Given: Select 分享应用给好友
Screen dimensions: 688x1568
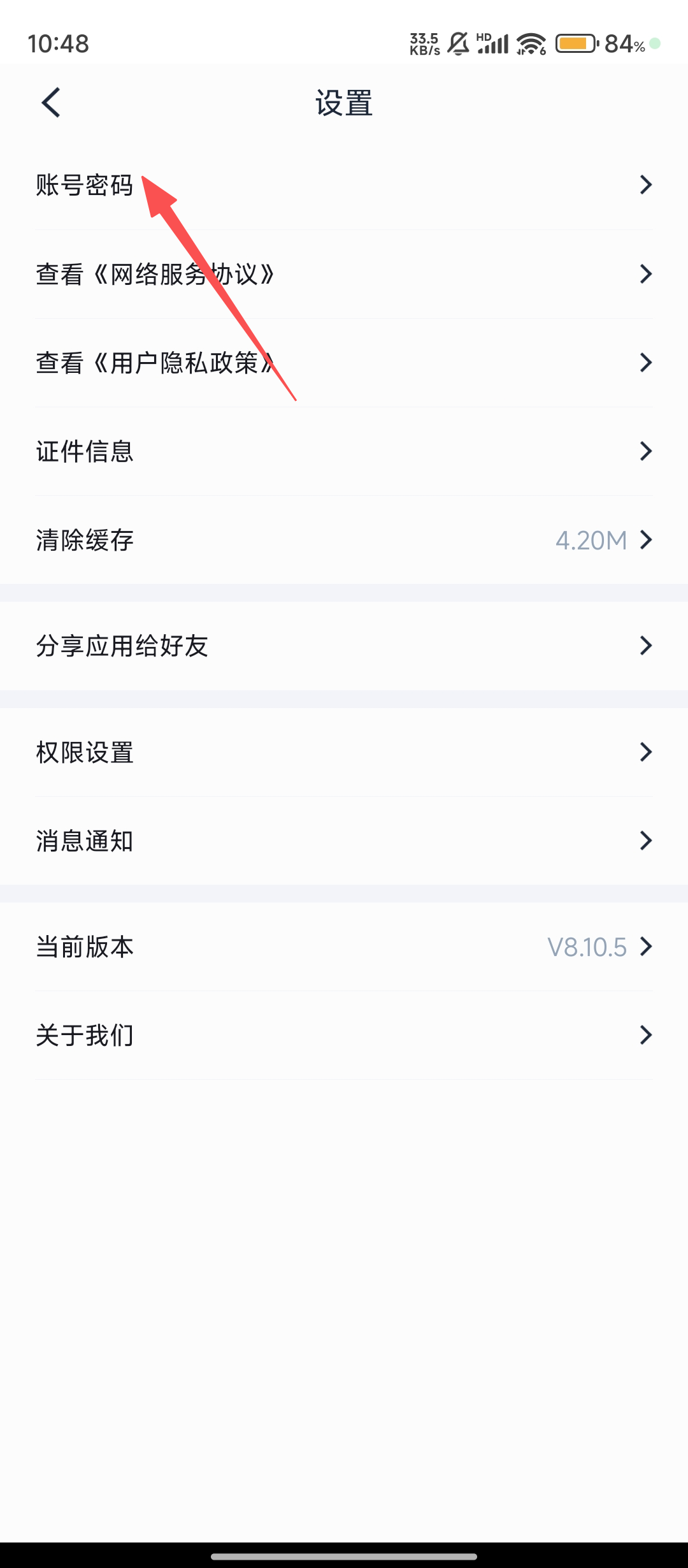Looking at the screenshot, I should point(344,646).
